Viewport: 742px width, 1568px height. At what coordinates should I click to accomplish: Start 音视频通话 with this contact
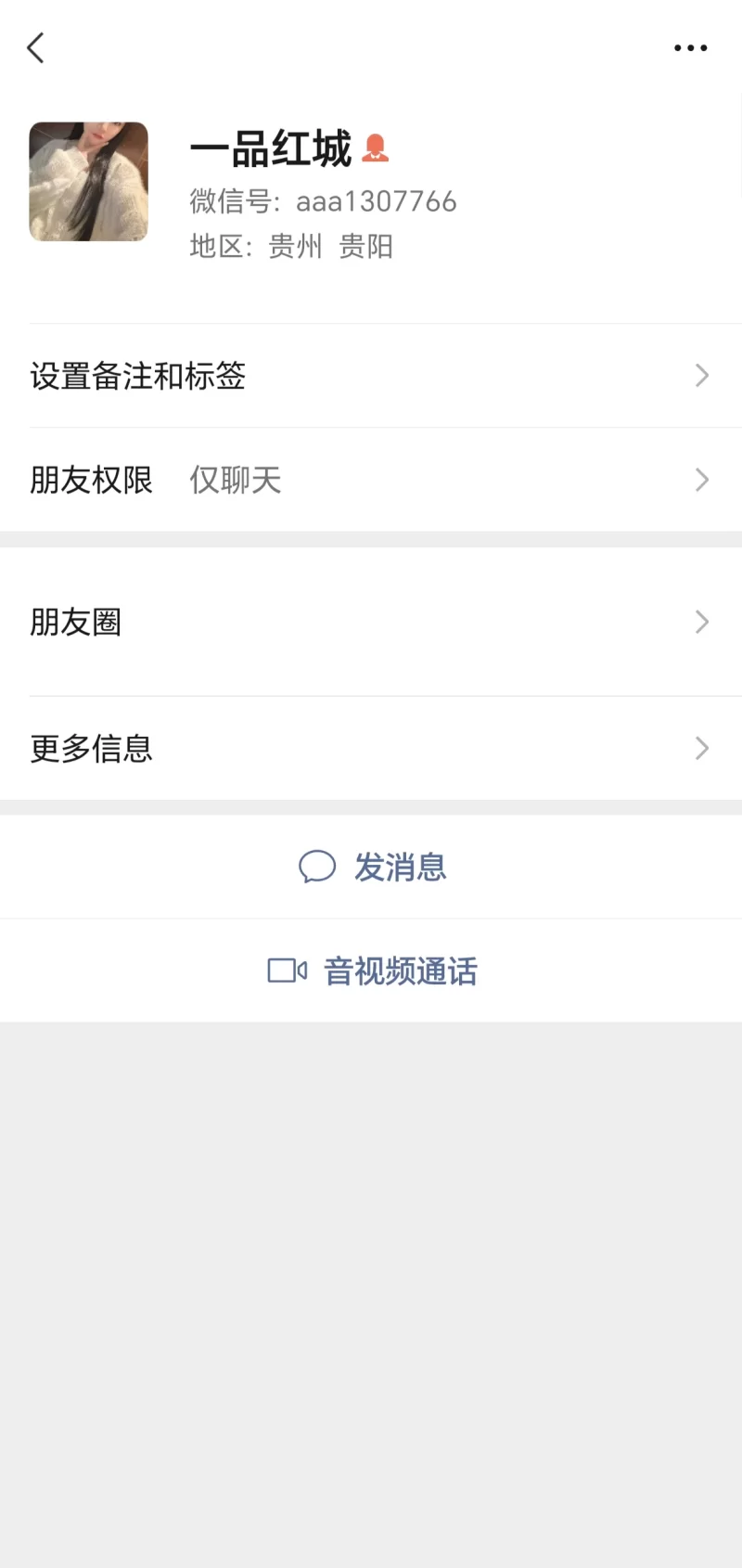(373, 971)
